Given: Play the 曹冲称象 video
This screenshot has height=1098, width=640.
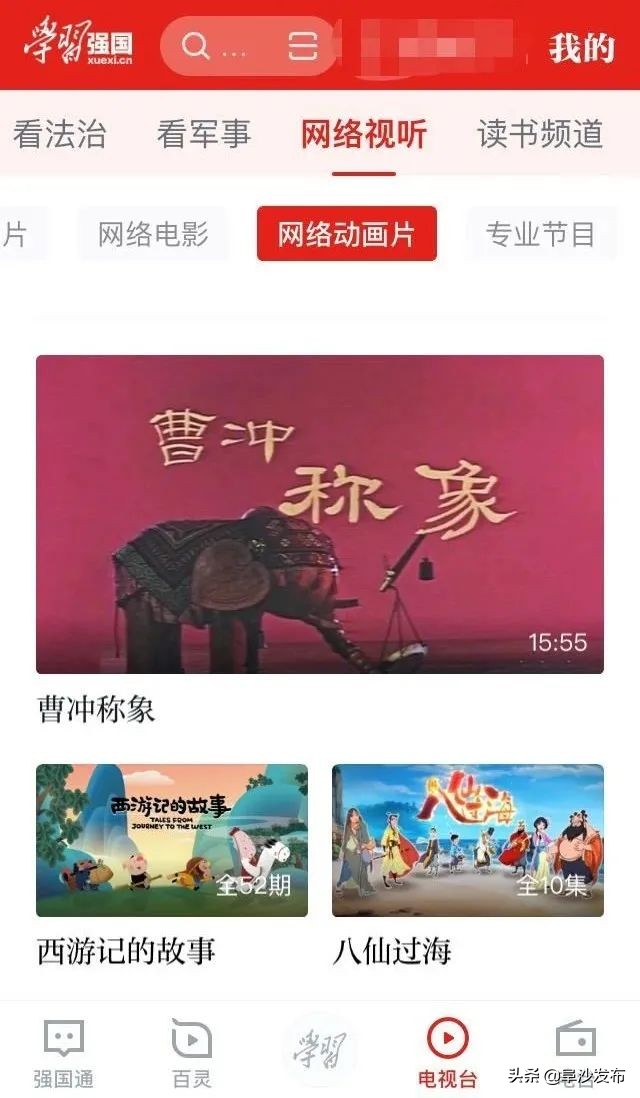Looking at the screenshot, I should (x=320, y=514).
